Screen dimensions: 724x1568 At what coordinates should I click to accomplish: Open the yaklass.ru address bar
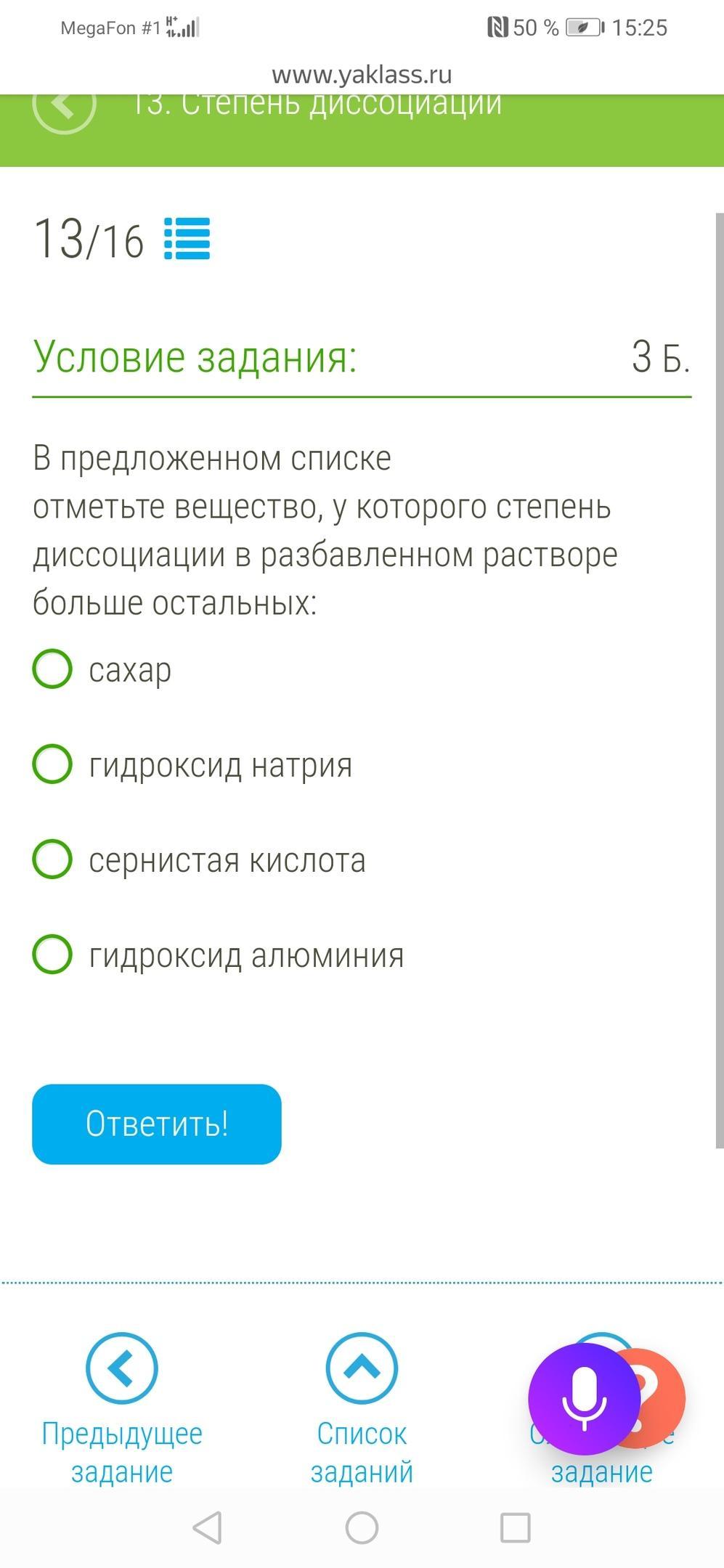[362, 74]
